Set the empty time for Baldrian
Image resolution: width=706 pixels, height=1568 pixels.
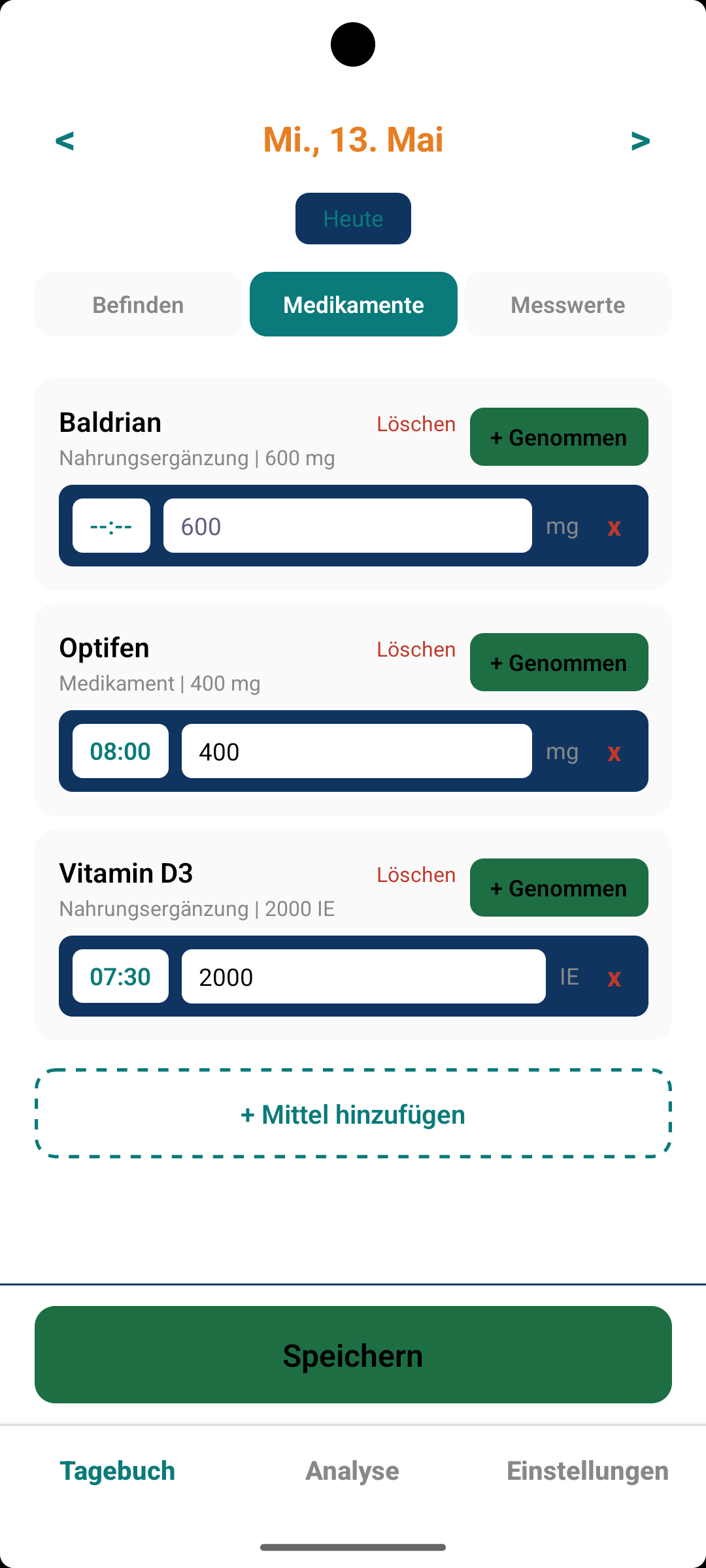(111, 526)
